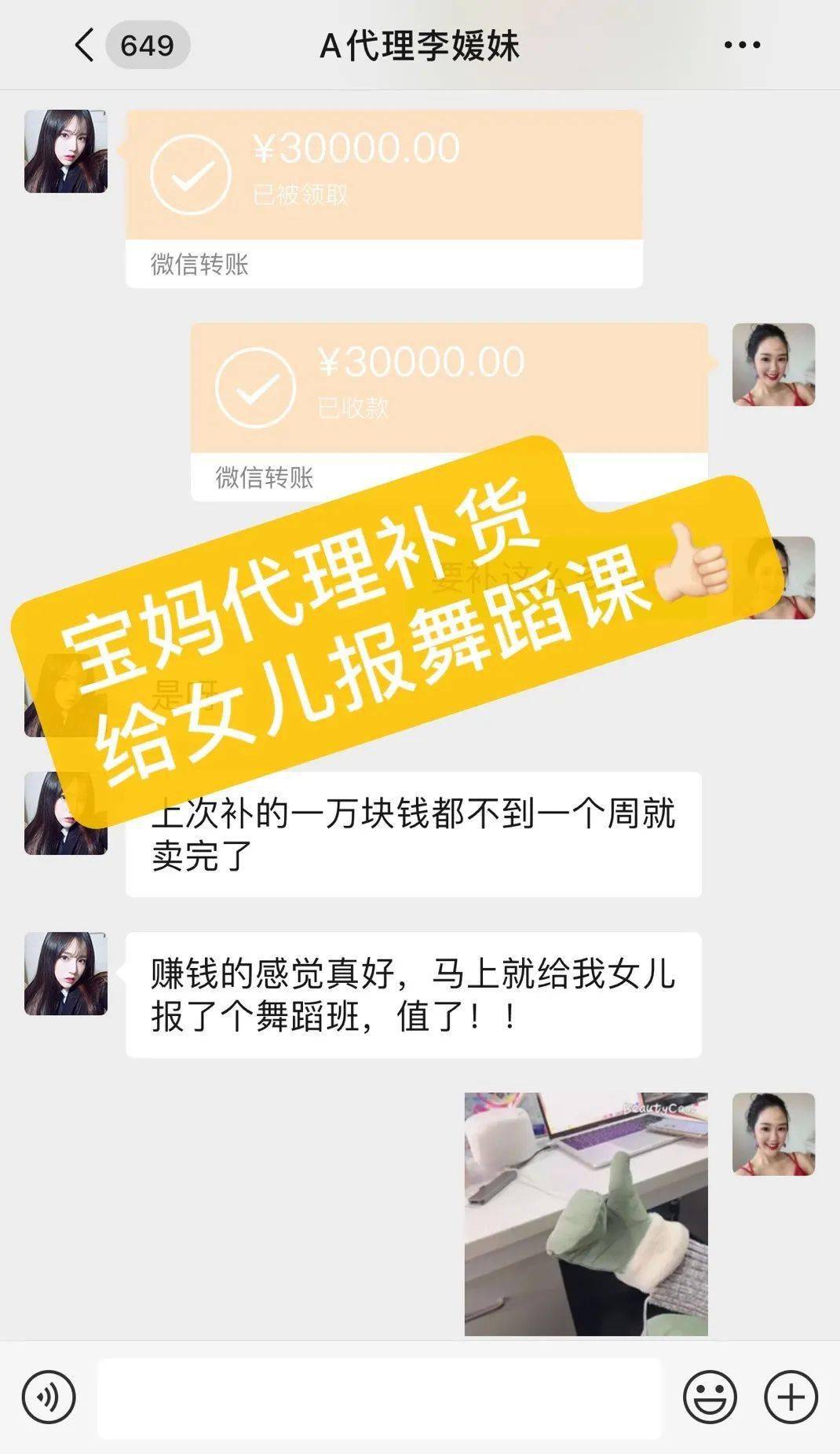Tap the message text field

(x=379, y=1397)
